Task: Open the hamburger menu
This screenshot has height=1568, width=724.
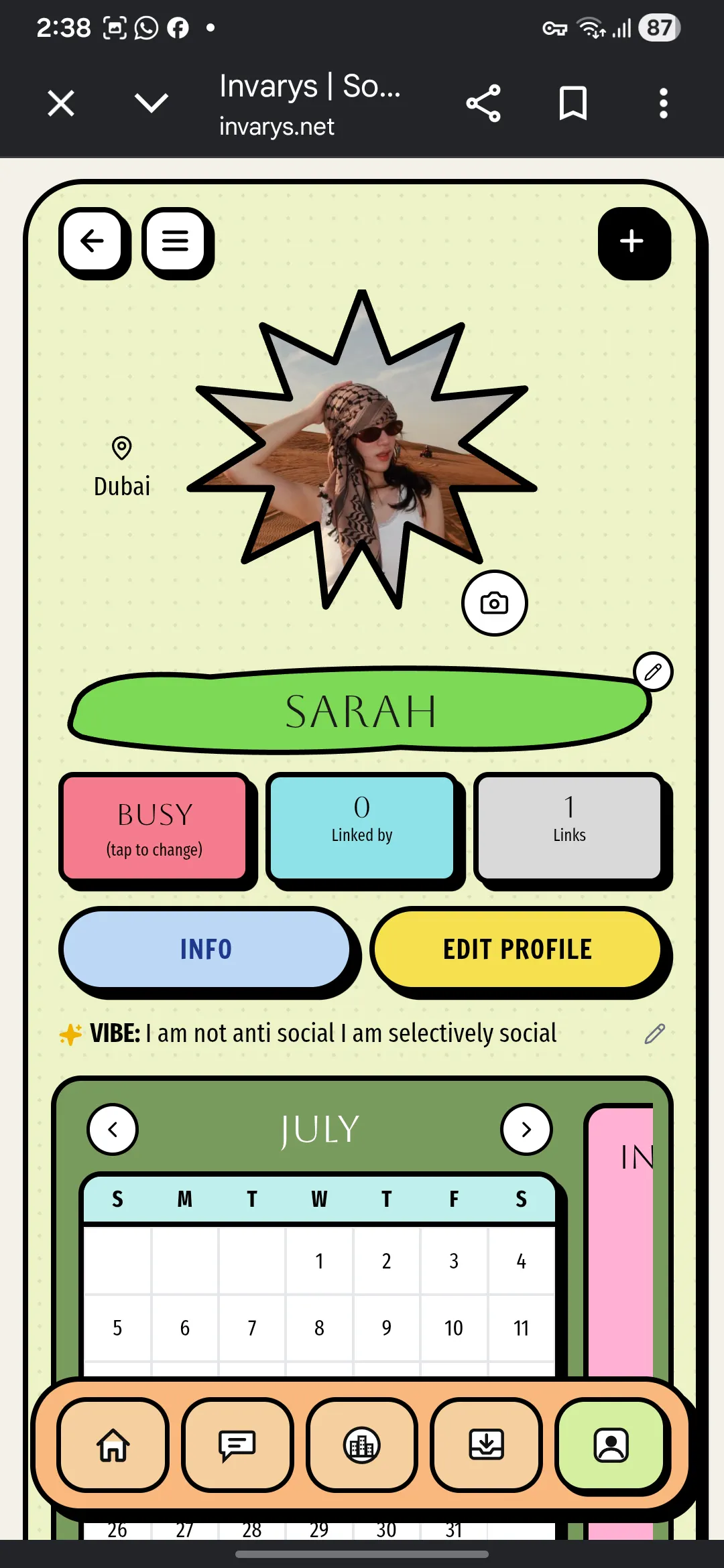Action: point(175,240)
